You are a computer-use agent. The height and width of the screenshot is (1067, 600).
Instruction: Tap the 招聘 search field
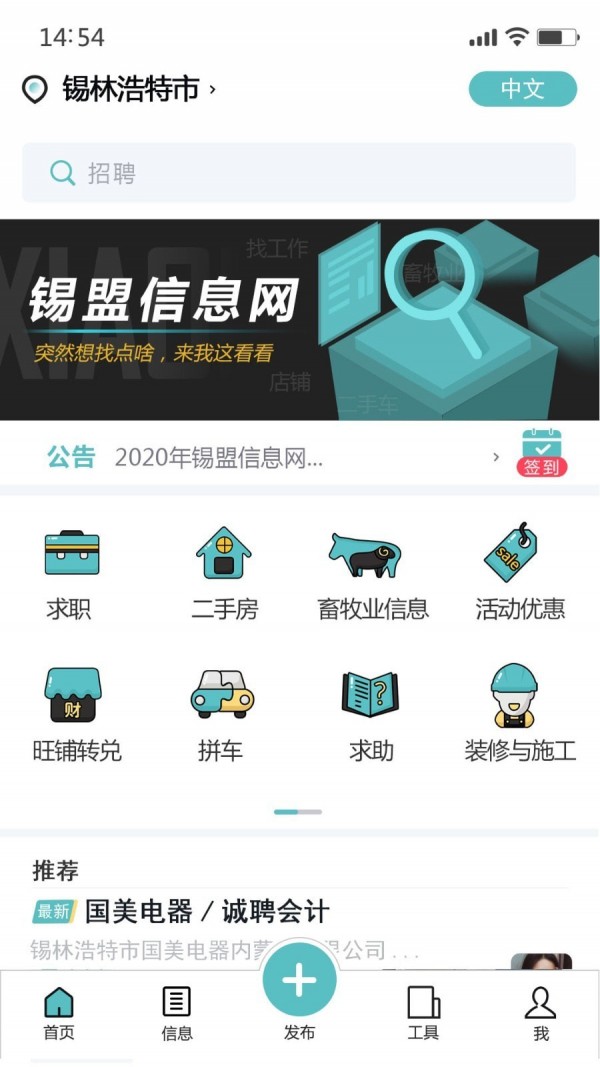(299, 173)
